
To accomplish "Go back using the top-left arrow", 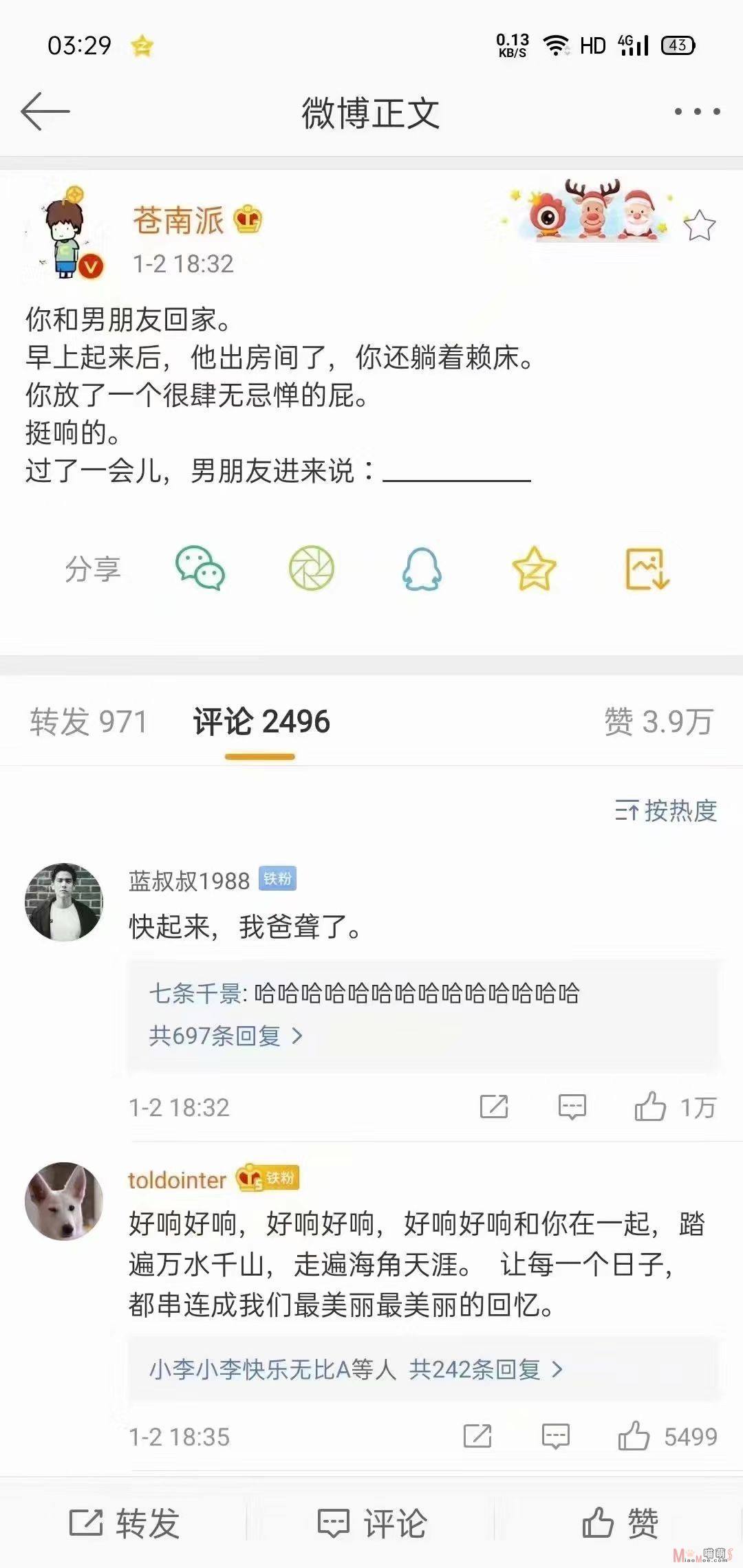I will 45,111.
